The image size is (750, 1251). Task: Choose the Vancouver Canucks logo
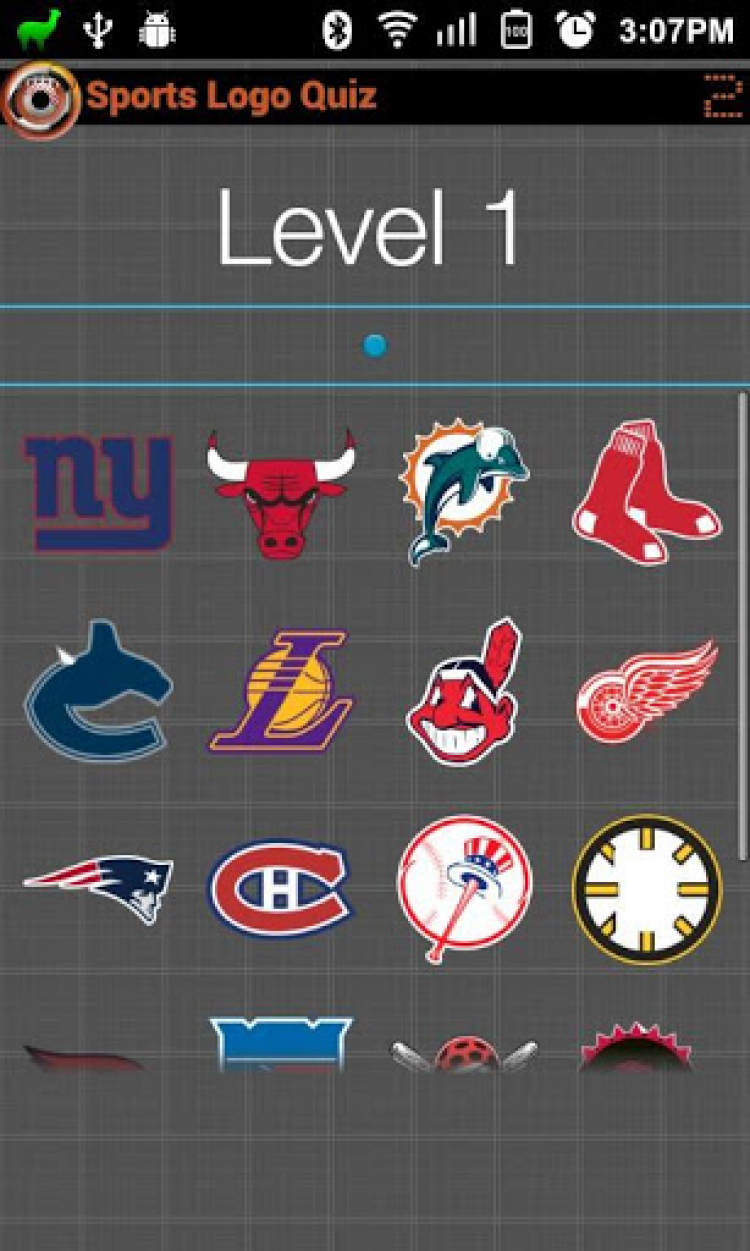[x=98, y=691]
